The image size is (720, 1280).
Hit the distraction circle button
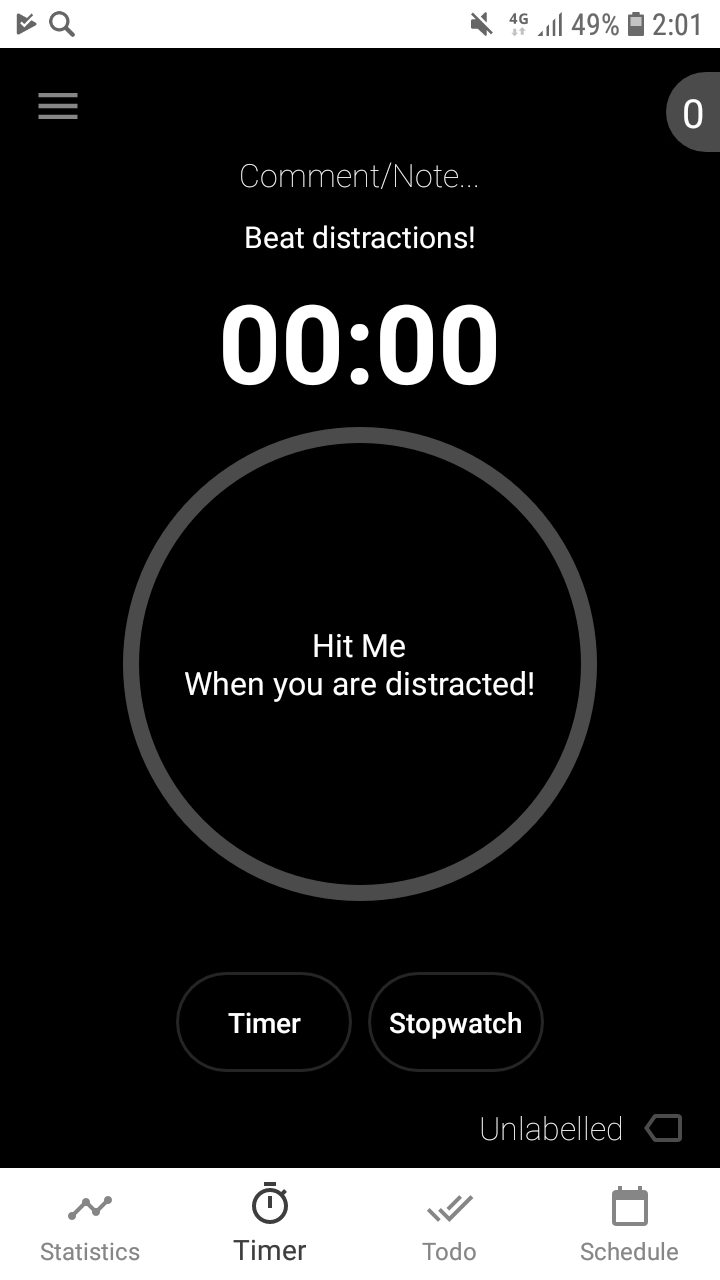pos(360,664)
